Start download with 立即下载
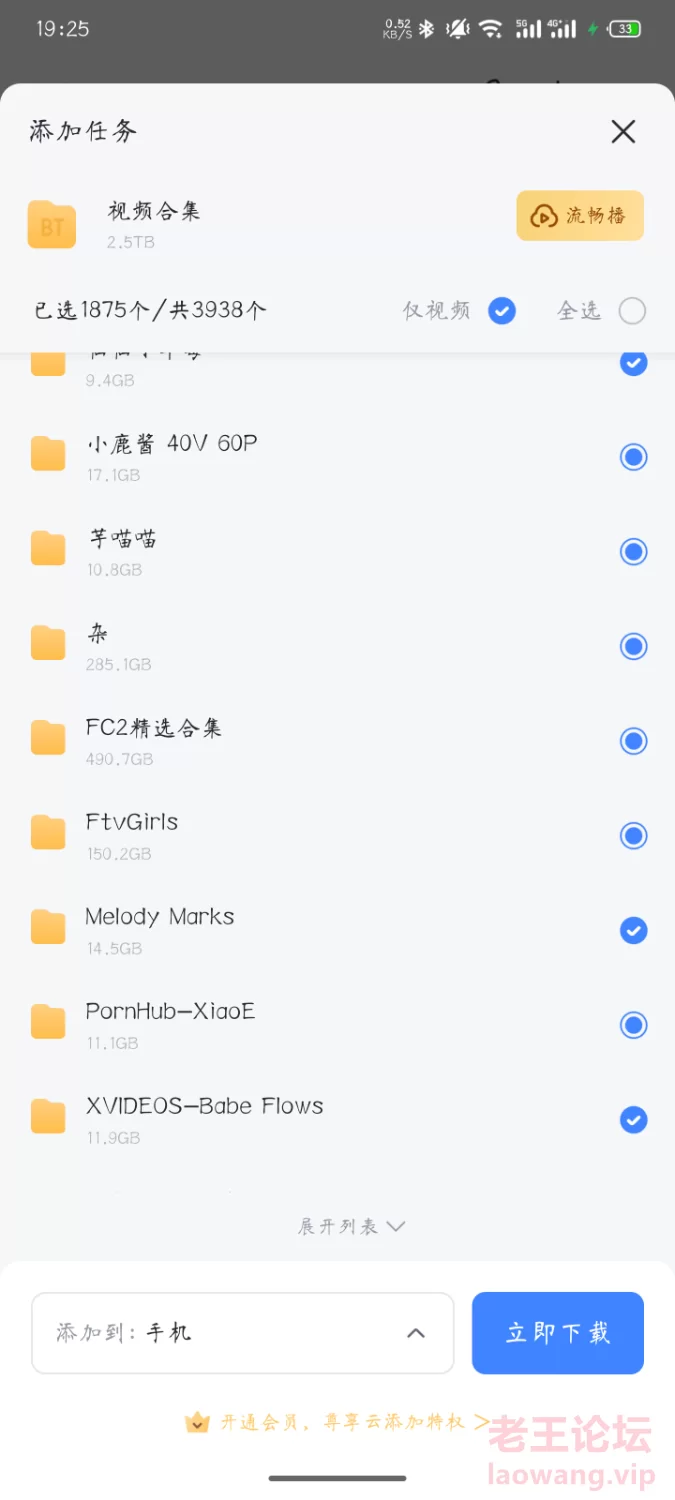Image resolution: width=675 pixels, height=1500 pixels. (x=557, y=1333)
